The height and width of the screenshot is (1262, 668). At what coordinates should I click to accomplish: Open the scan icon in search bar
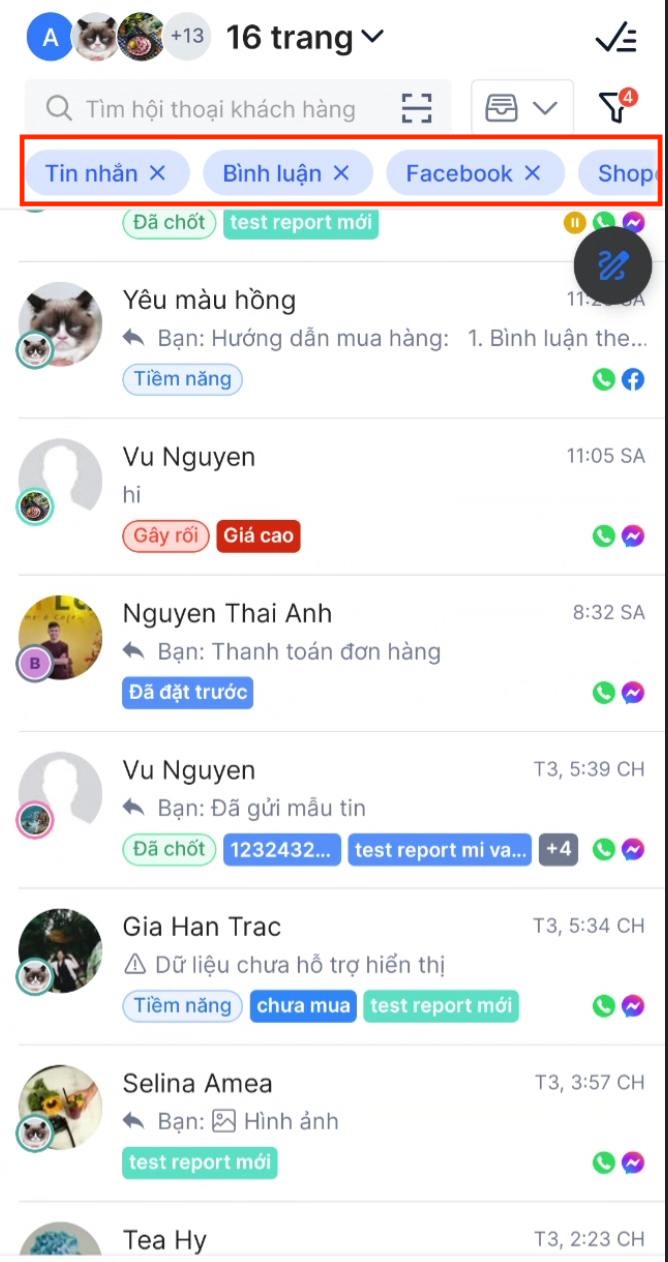(416, 108)
